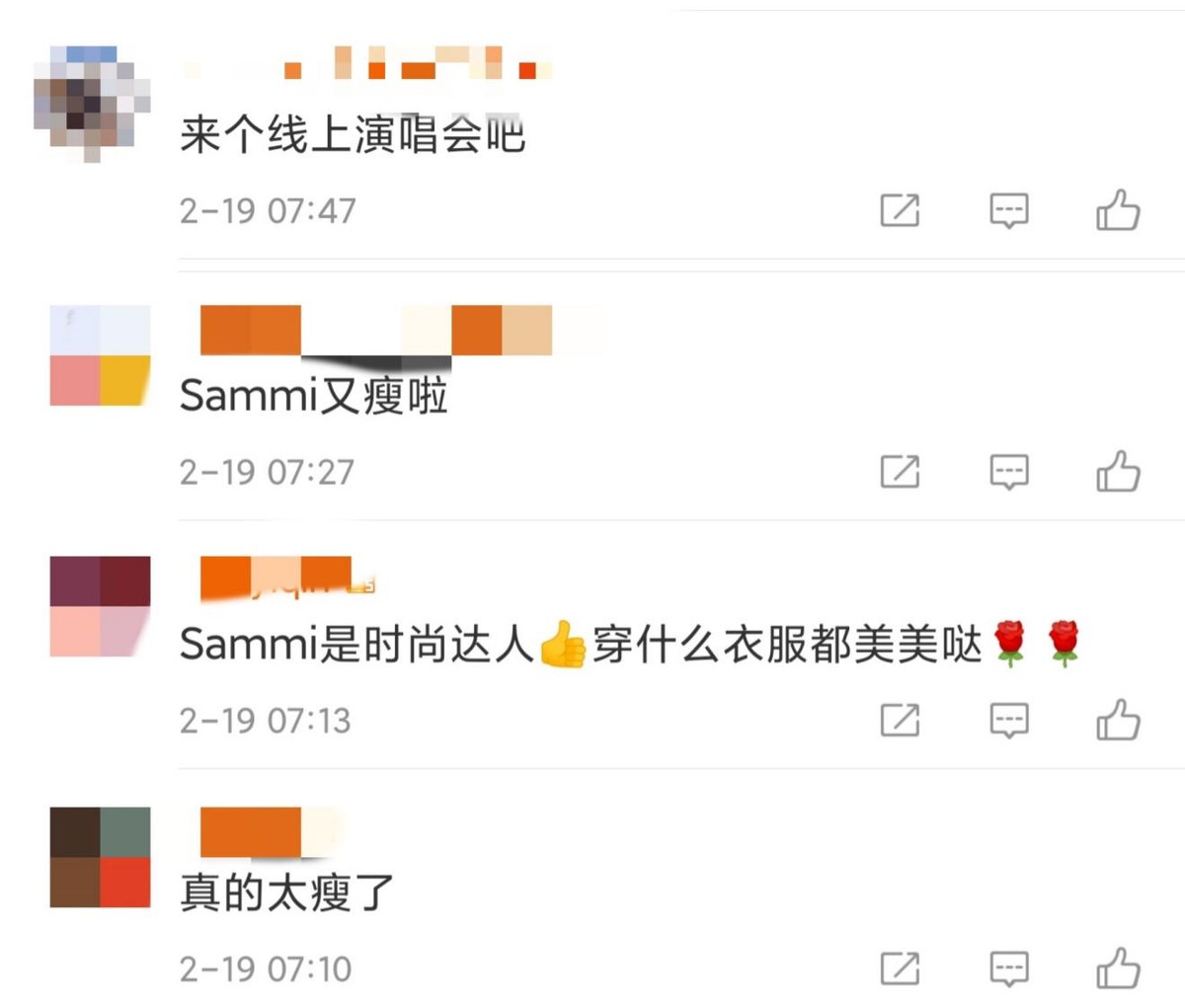Reply to the comment 'Sammi又瘦啦'

click(x=1008, y=472)
